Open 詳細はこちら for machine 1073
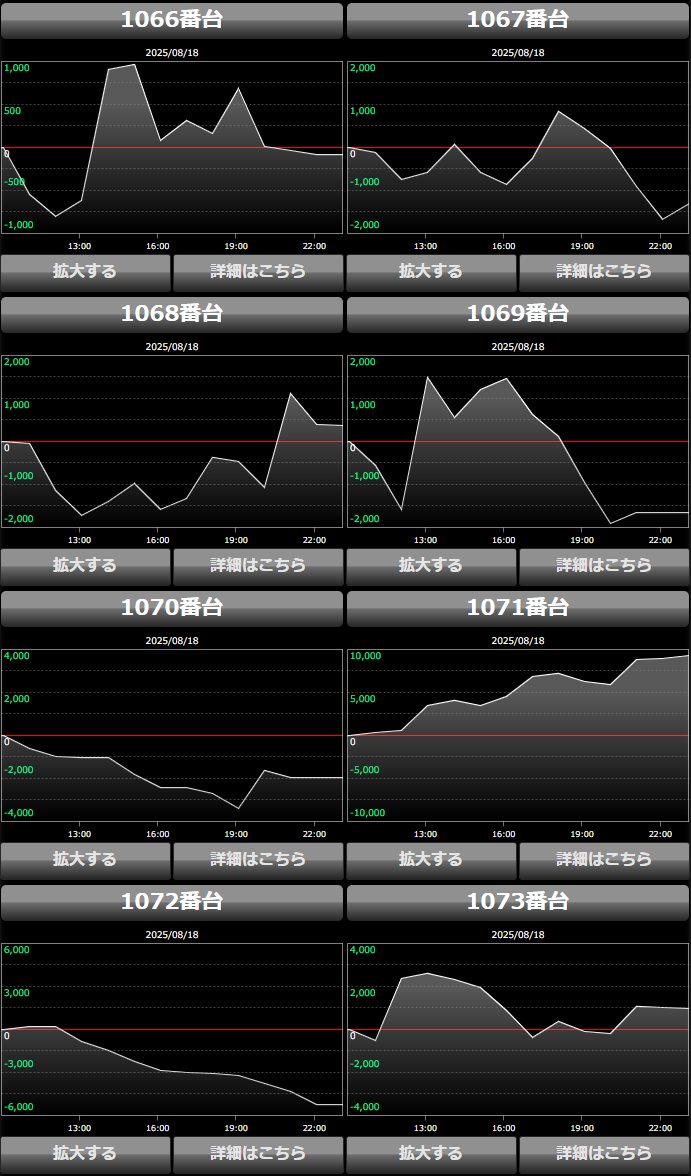 coord(604,1155)
